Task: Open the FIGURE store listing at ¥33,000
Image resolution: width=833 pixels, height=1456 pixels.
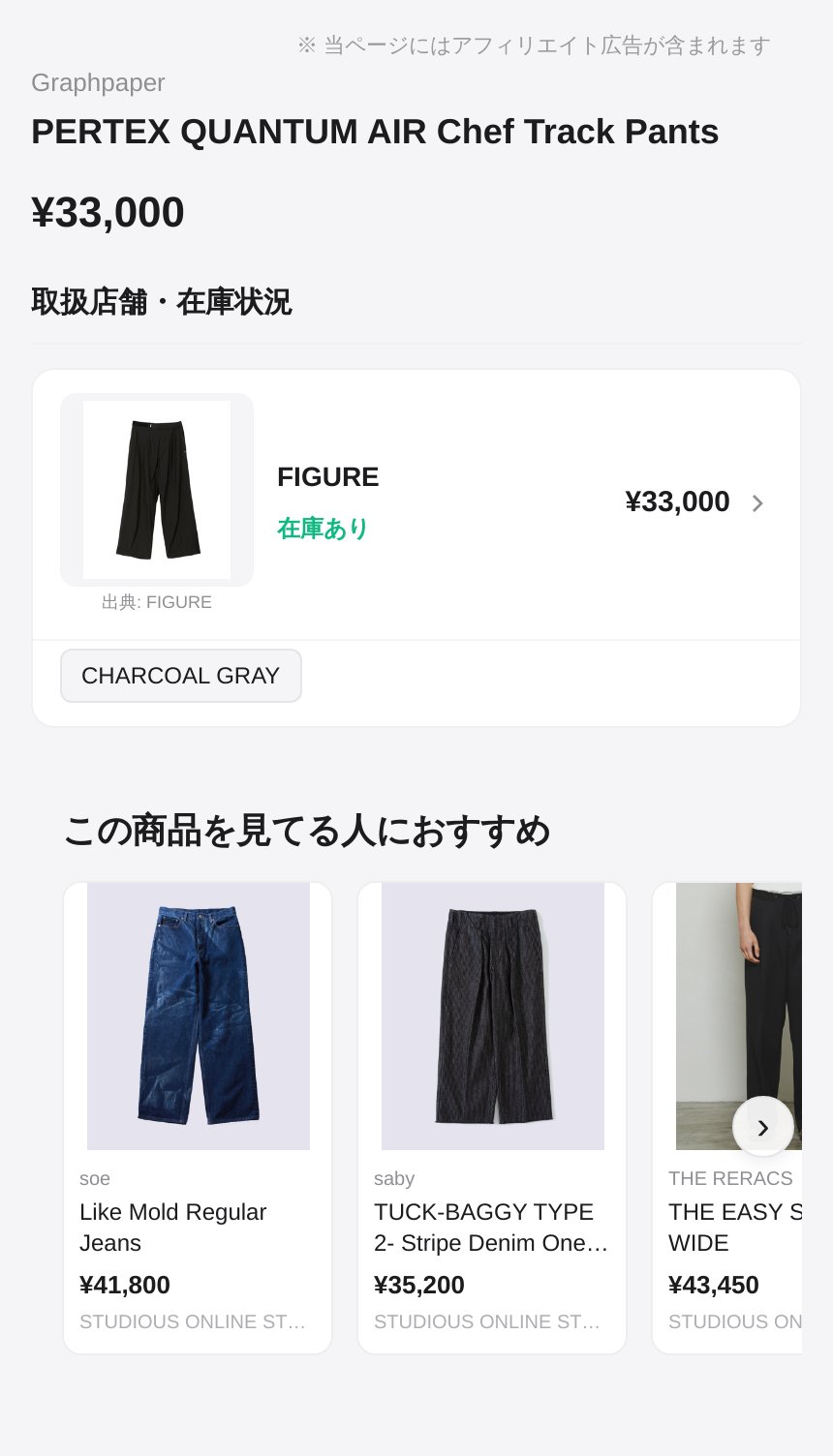Action: 416,502
